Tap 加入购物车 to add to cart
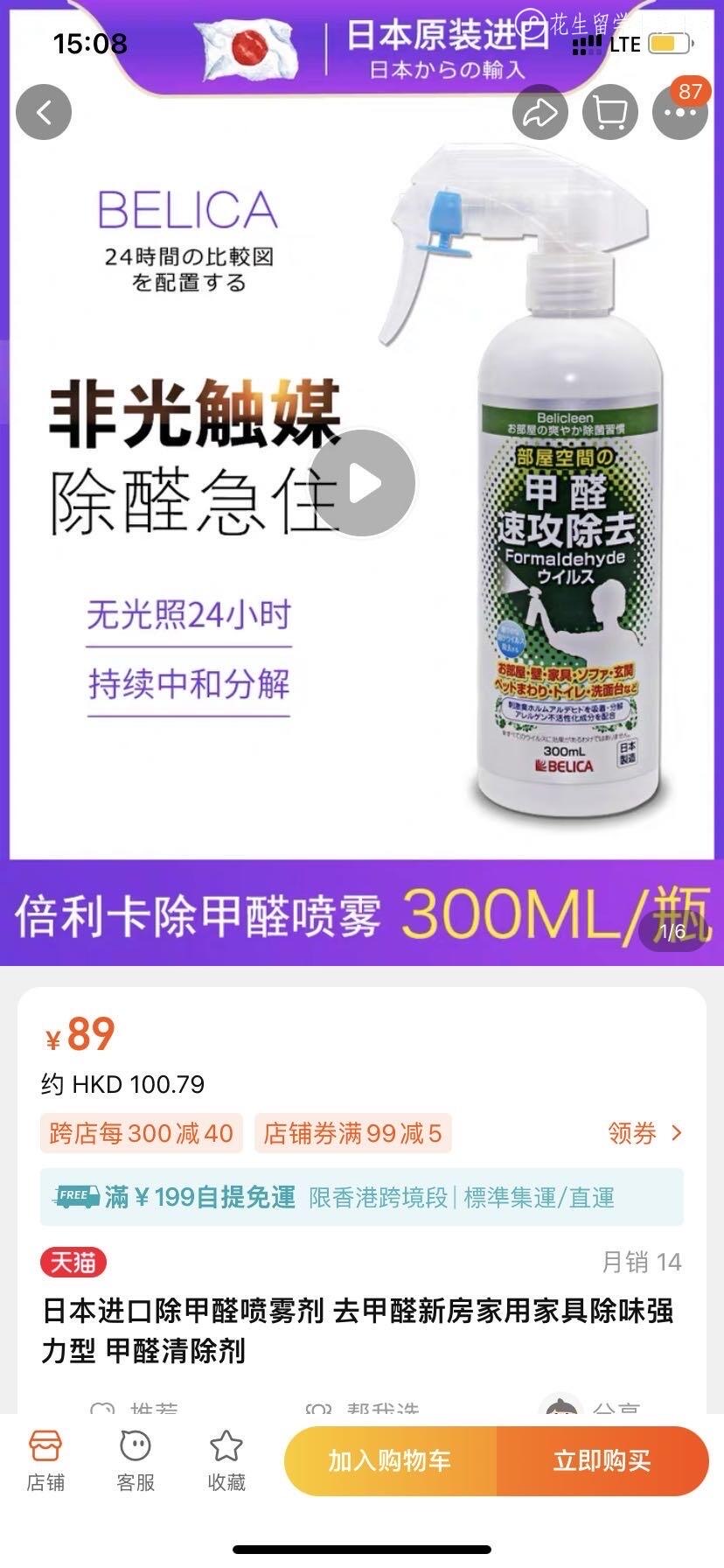The image size is (724, 1568). (389, 1459)
